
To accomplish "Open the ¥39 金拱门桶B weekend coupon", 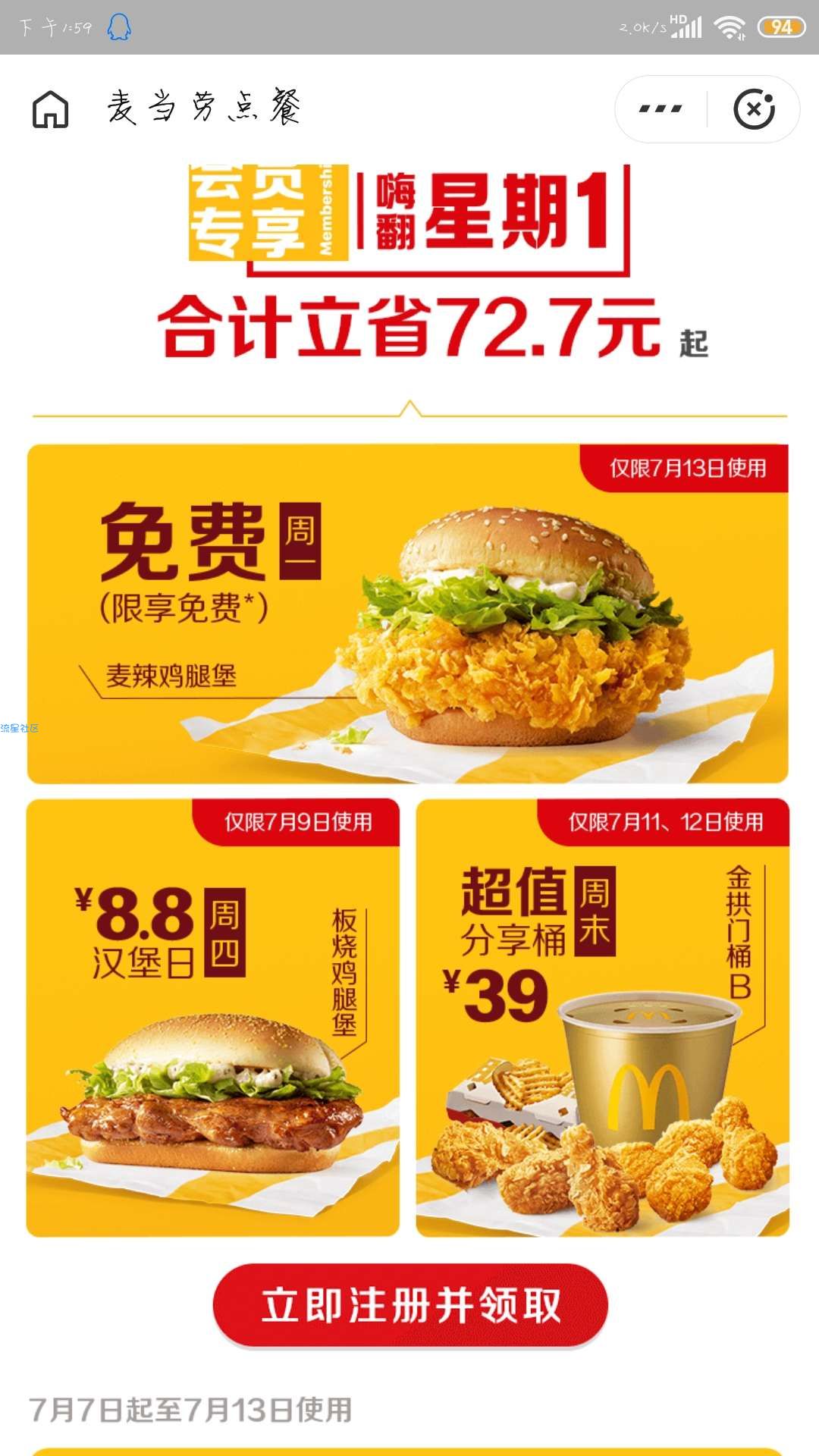I will pos(602,1018).
